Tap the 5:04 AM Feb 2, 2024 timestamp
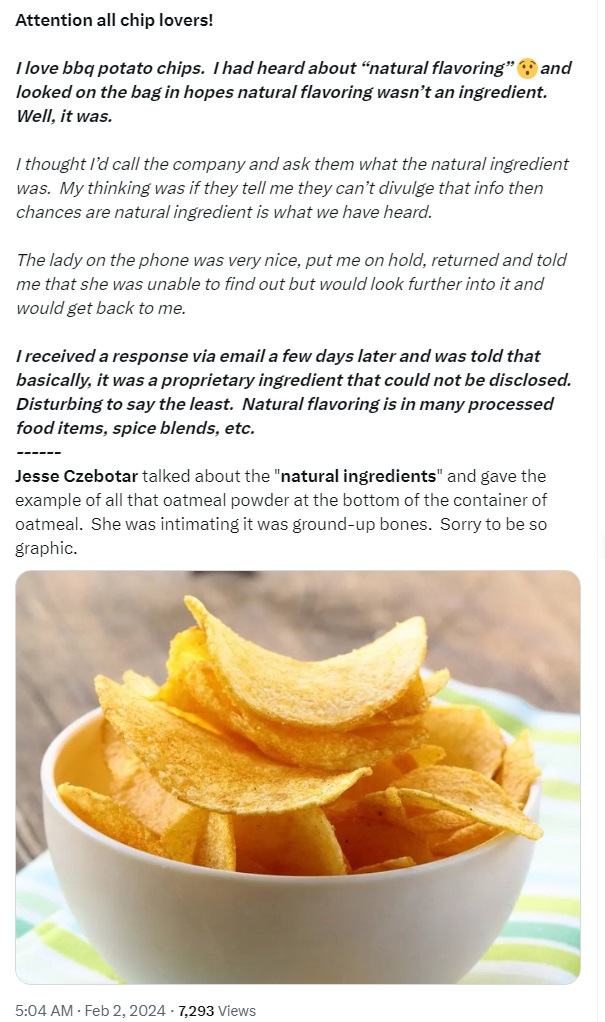605x1022 pixels. (x=91, y=1010)
